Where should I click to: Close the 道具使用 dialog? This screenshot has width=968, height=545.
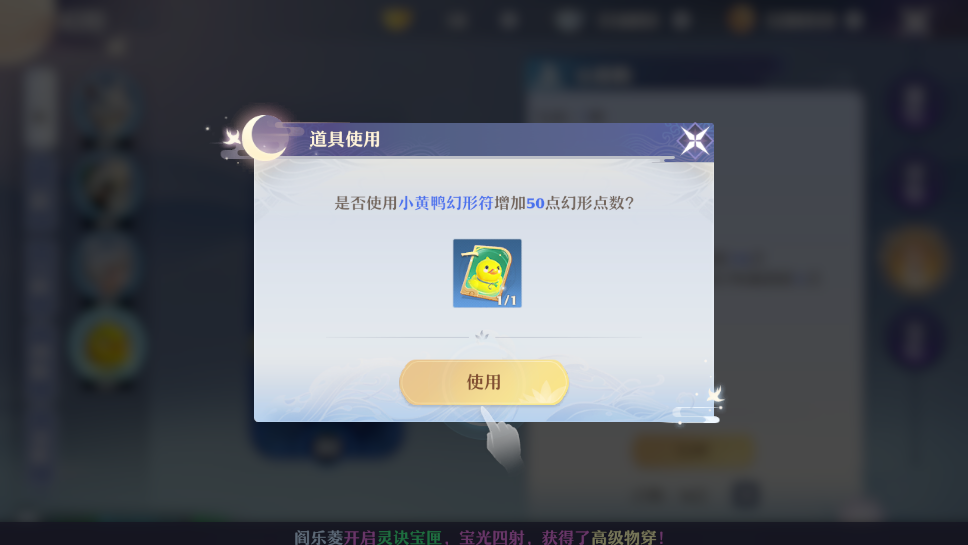694,141
